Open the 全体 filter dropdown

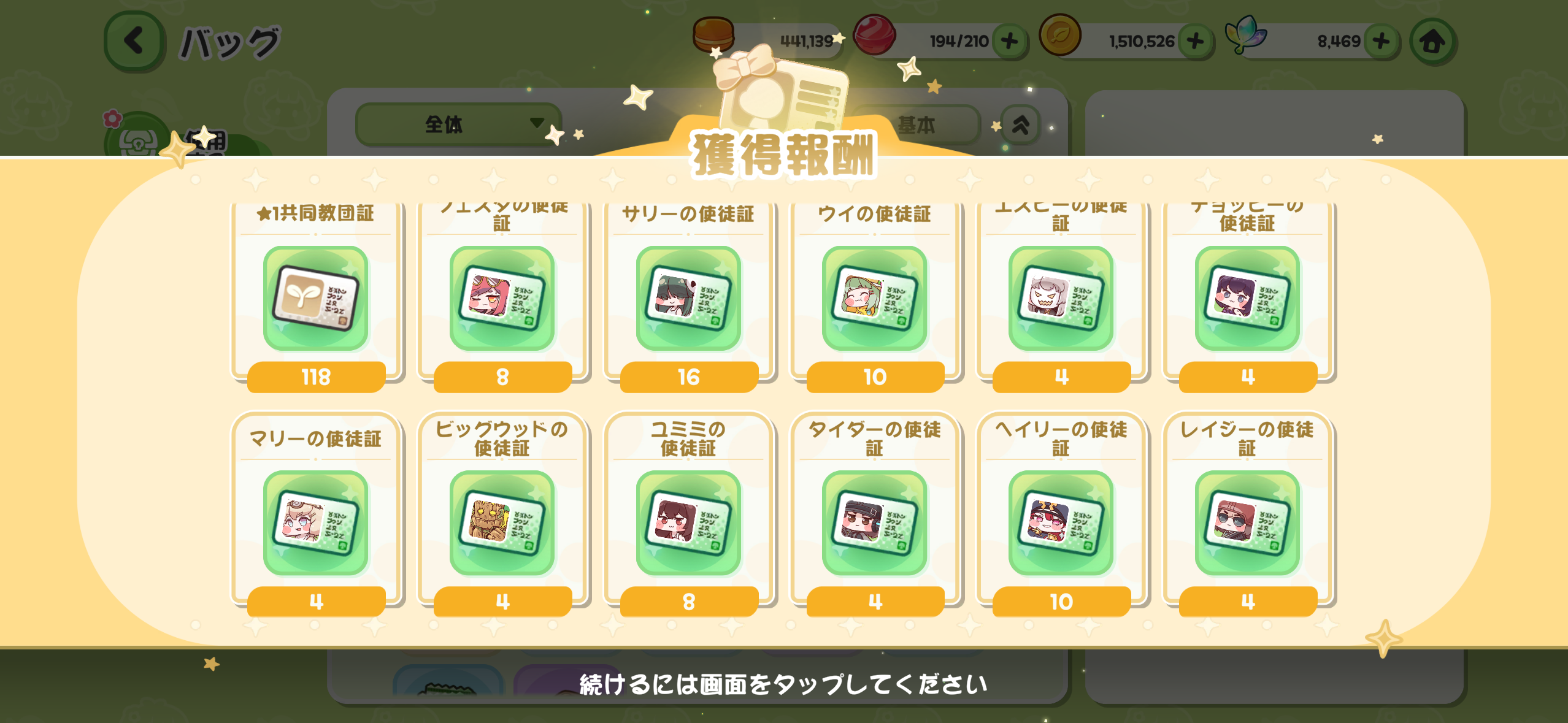458,124
